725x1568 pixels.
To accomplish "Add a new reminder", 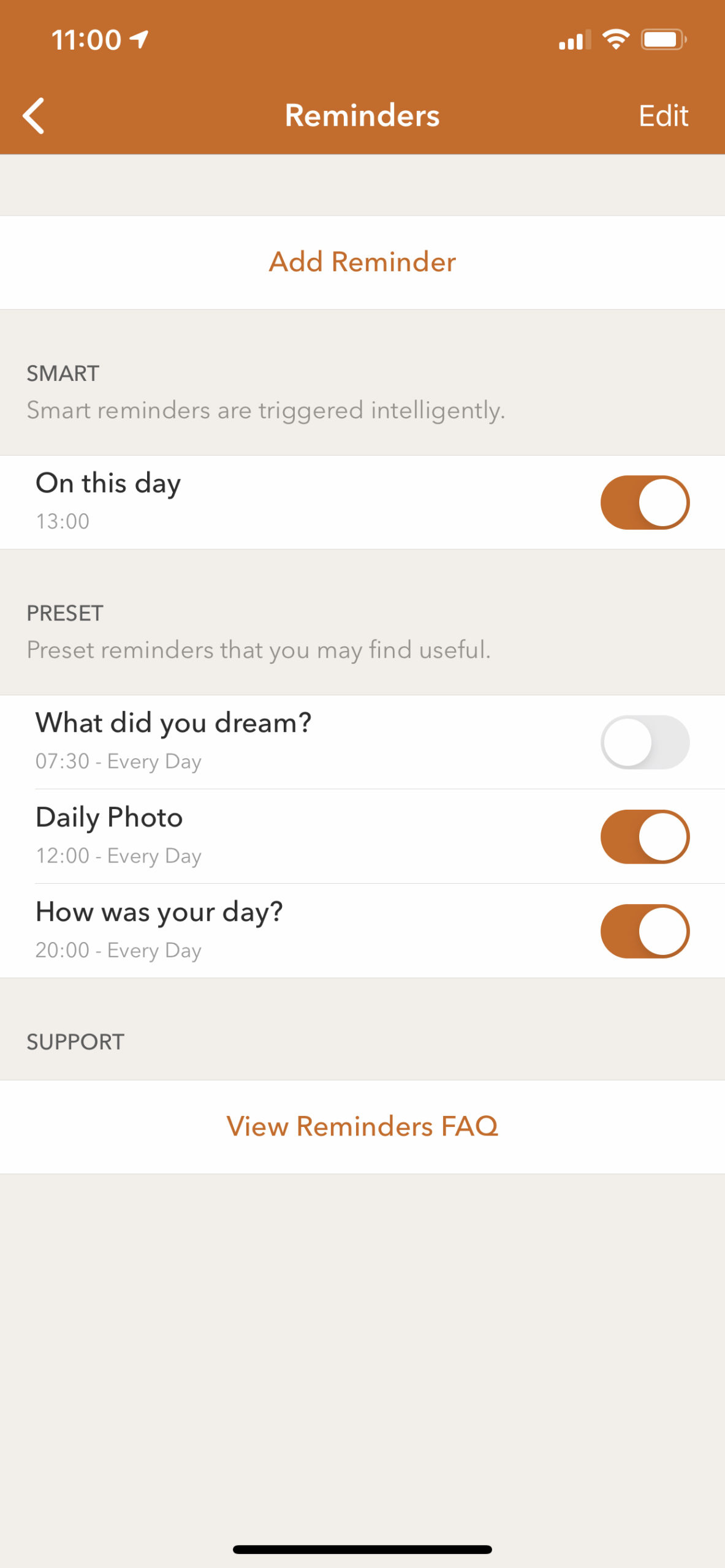I will (362, 262).
